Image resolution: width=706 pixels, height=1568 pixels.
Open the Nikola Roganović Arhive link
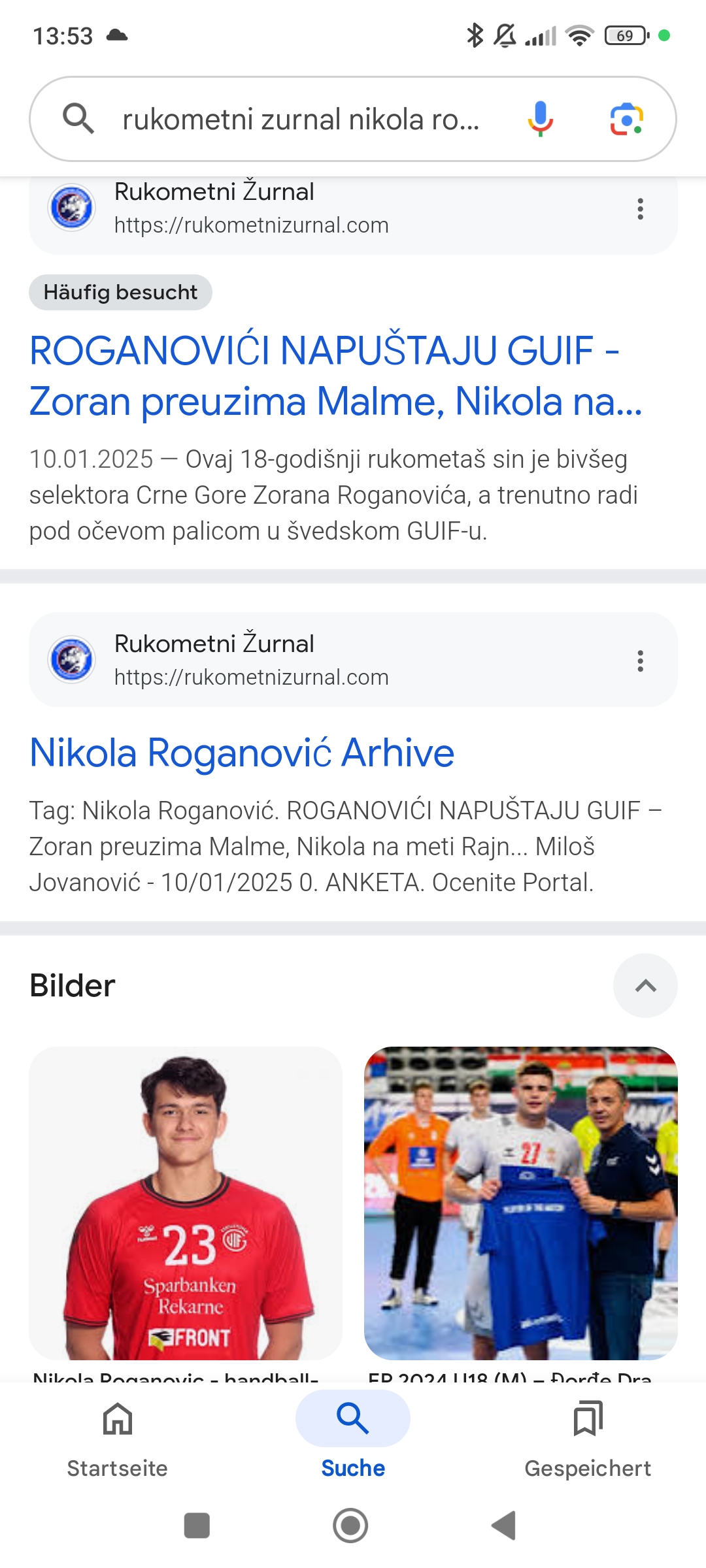pos(242,753)
